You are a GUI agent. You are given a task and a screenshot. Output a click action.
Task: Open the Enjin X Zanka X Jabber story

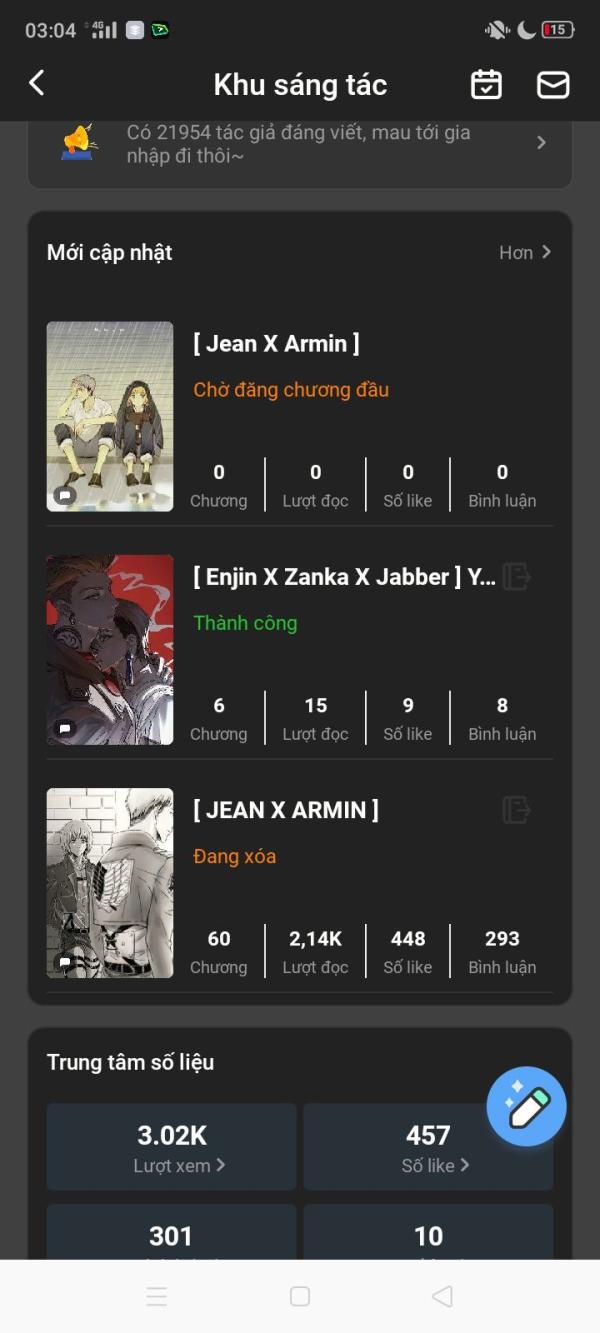pyautogui.click(x=345, y=577)
